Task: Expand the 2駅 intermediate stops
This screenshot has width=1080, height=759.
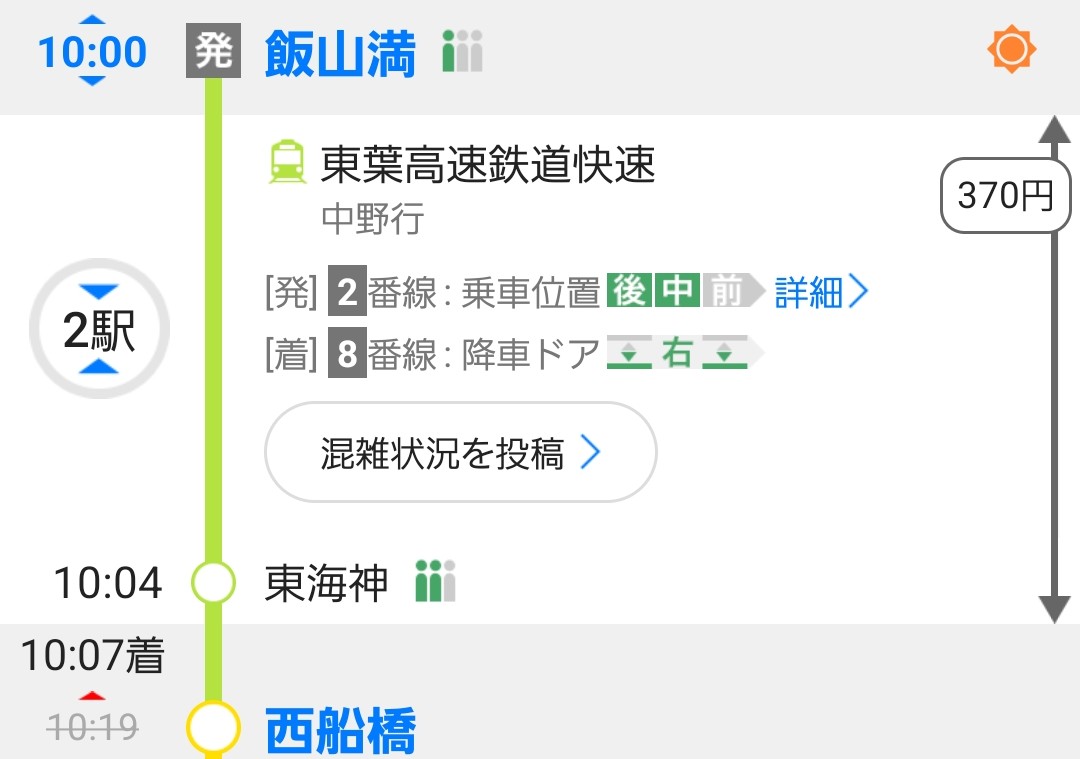Action: (99, 329)
